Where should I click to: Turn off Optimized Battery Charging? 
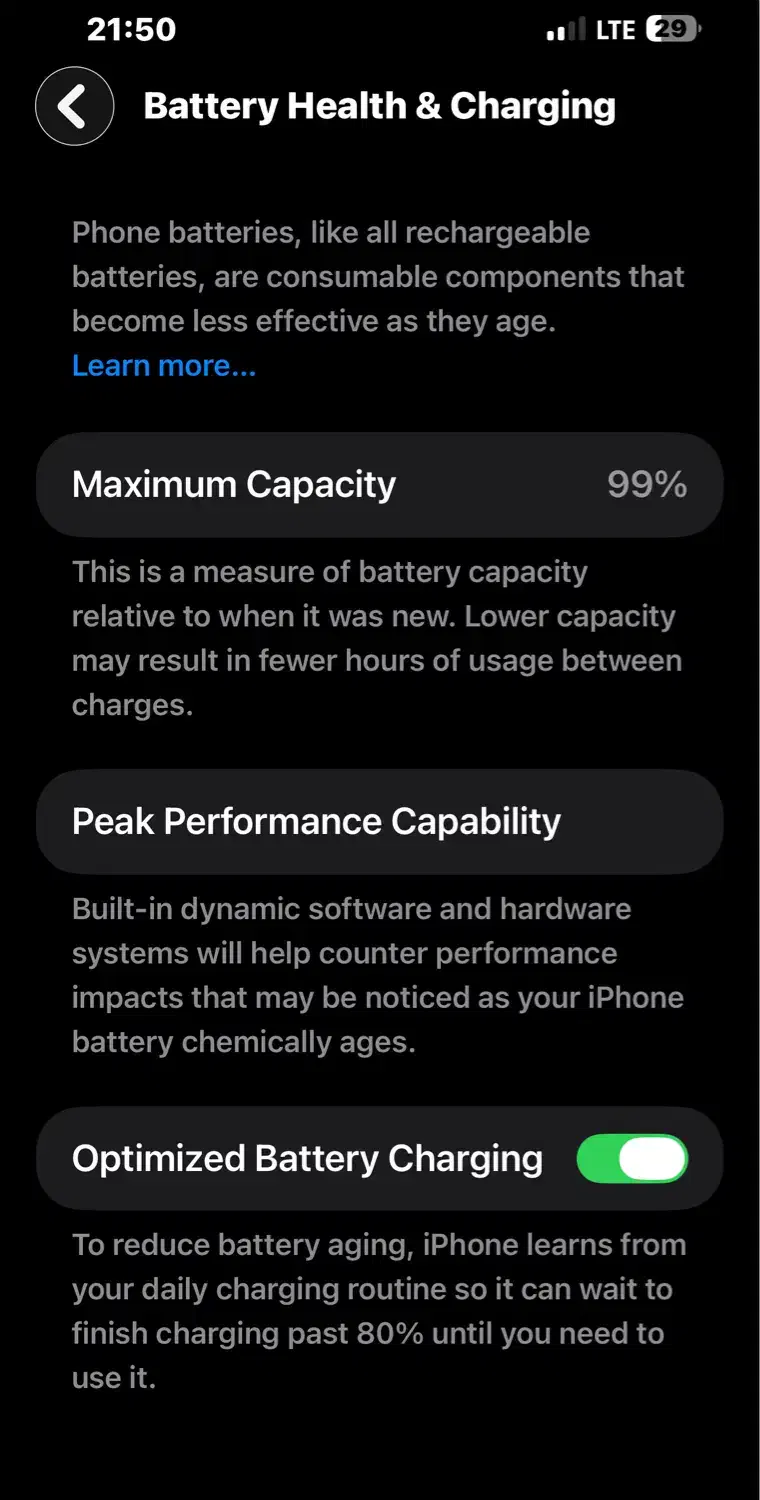pos(632,1159)
